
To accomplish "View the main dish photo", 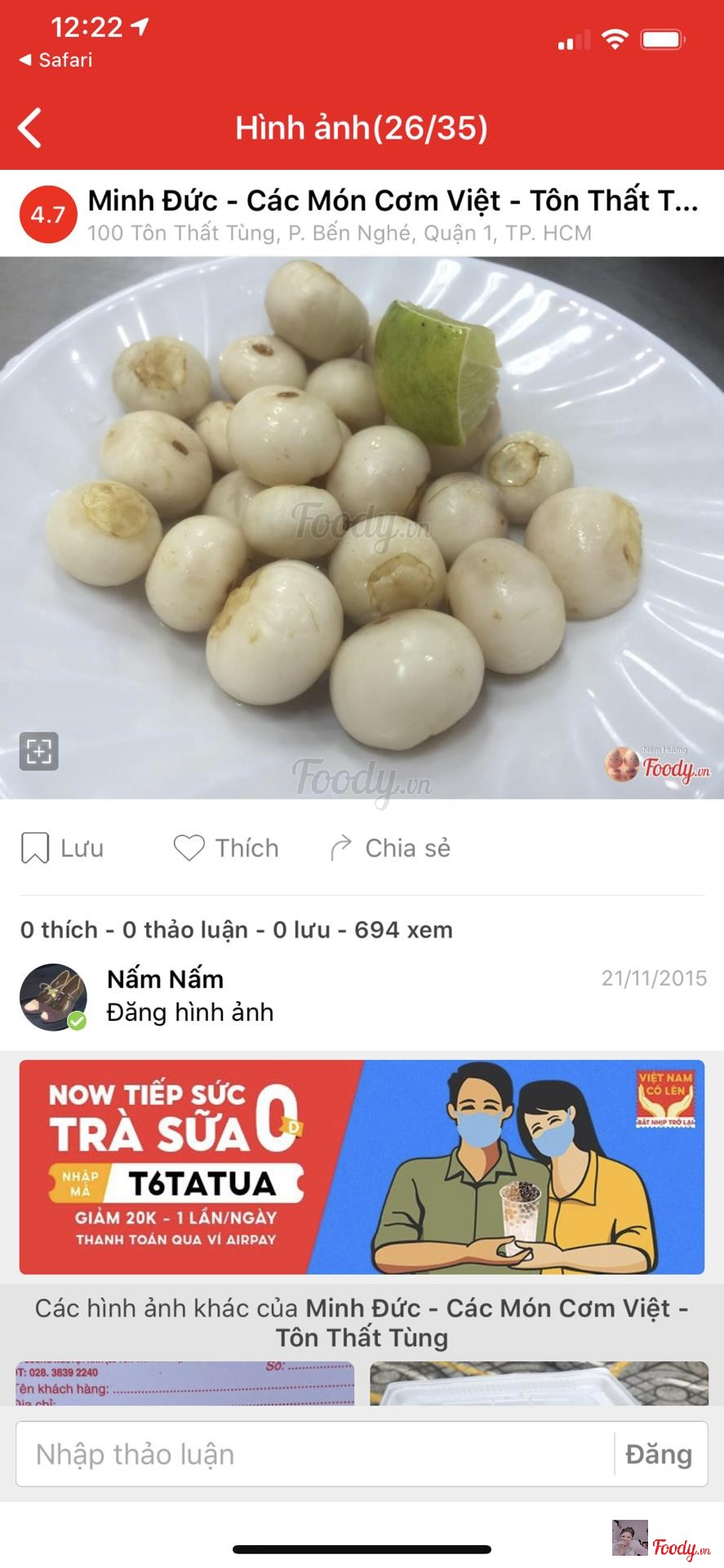I will [362, 527].
